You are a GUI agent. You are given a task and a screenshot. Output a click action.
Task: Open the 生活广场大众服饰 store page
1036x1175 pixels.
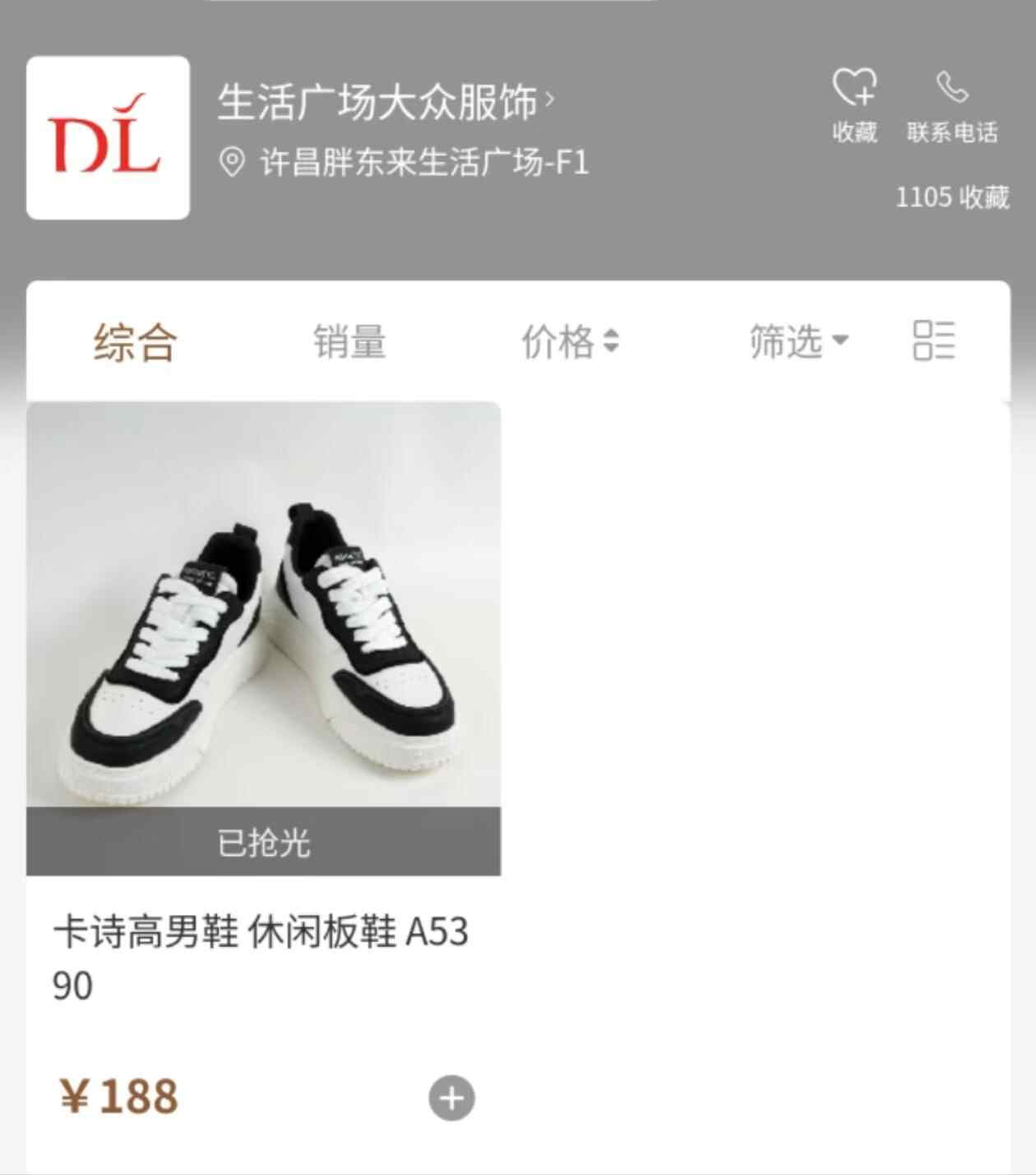click(x=385, y=103)
